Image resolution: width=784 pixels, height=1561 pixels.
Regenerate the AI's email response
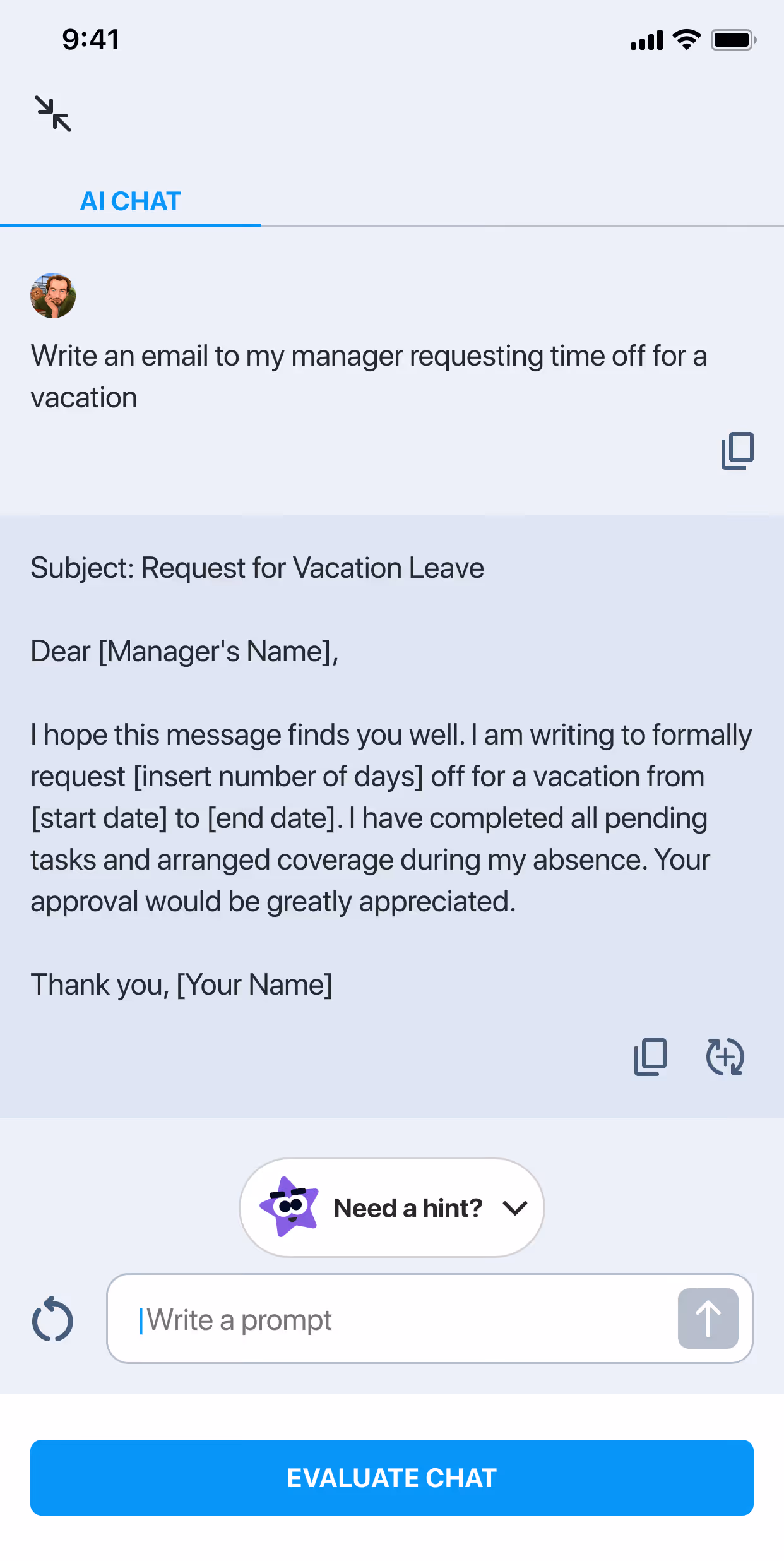coord(725,1056)
